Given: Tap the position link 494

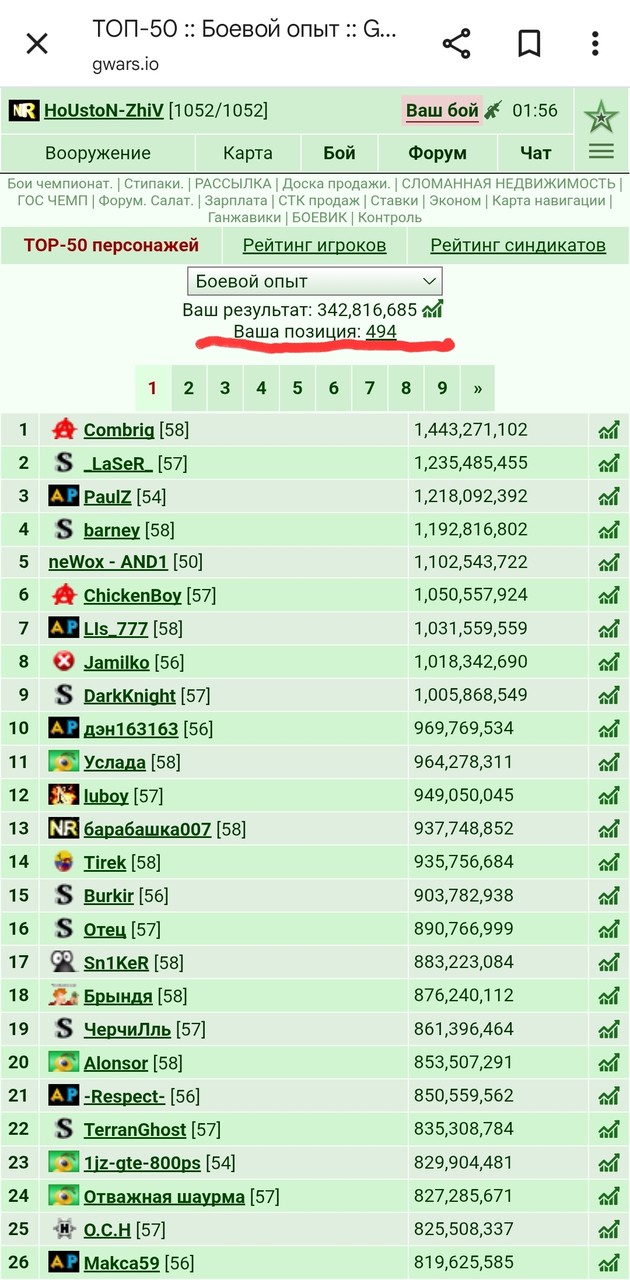Looking at the screenshot, I should [381, 332].
